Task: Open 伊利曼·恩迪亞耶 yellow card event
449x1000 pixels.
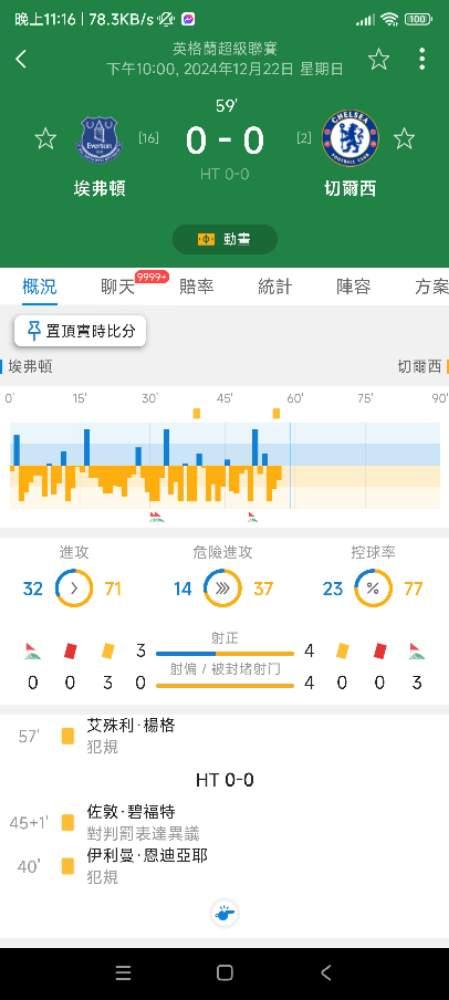Action: point(224,866)
